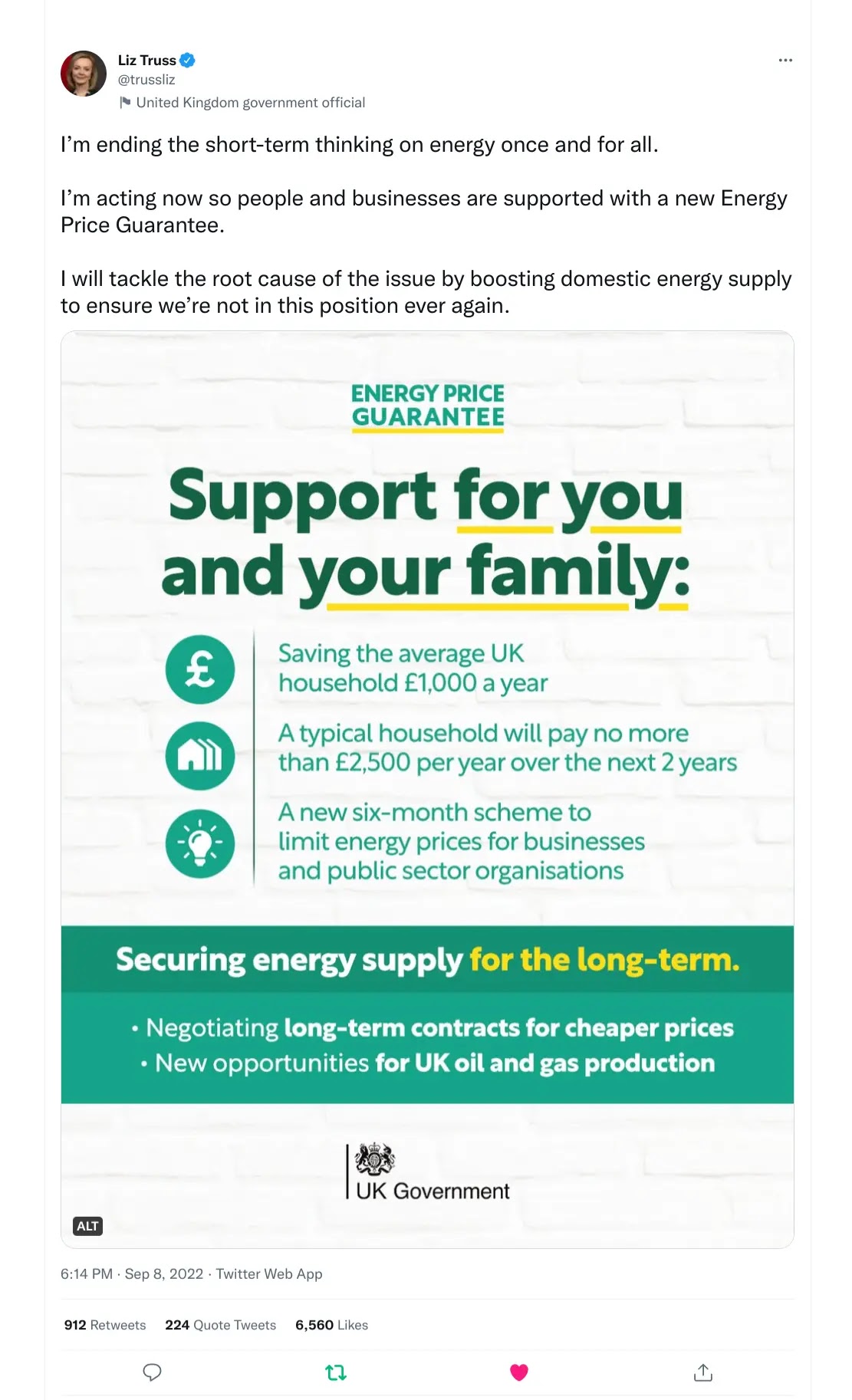852x1400 pixels.
Task: Open the tweet timestamp Sep 8, 2022
Action: pyautogui.click(x=132, y=1273)
